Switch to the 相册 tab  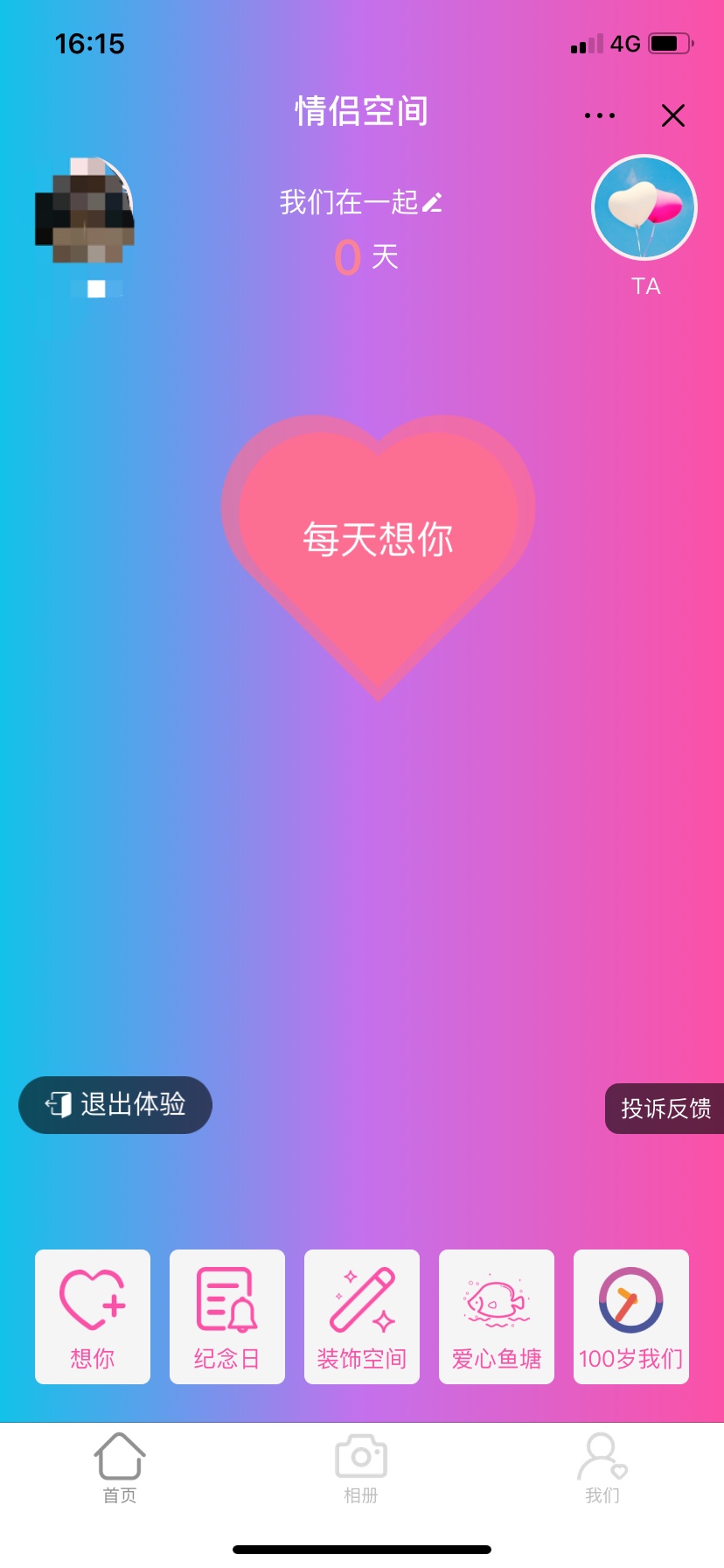tap(362, 1468)
